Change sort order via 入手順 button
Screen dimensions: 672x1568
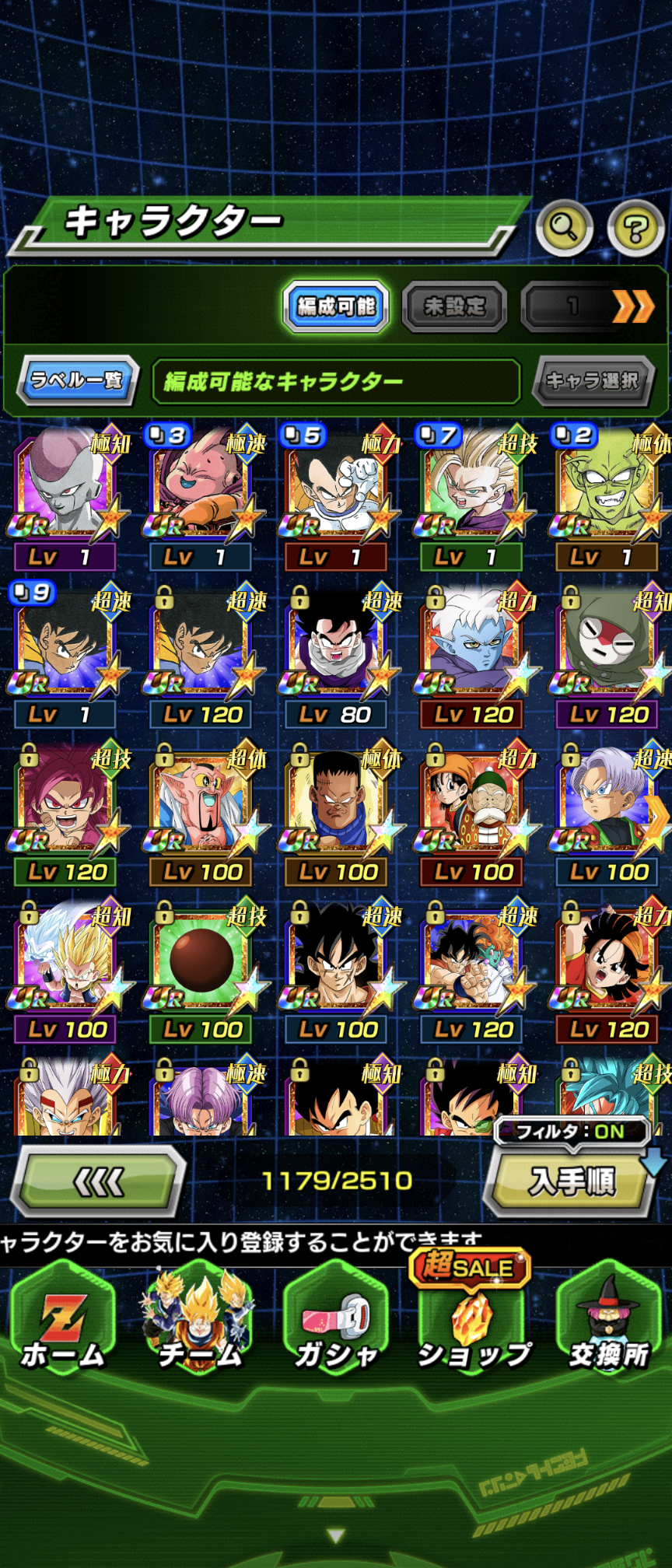(x=572, y=1181)
